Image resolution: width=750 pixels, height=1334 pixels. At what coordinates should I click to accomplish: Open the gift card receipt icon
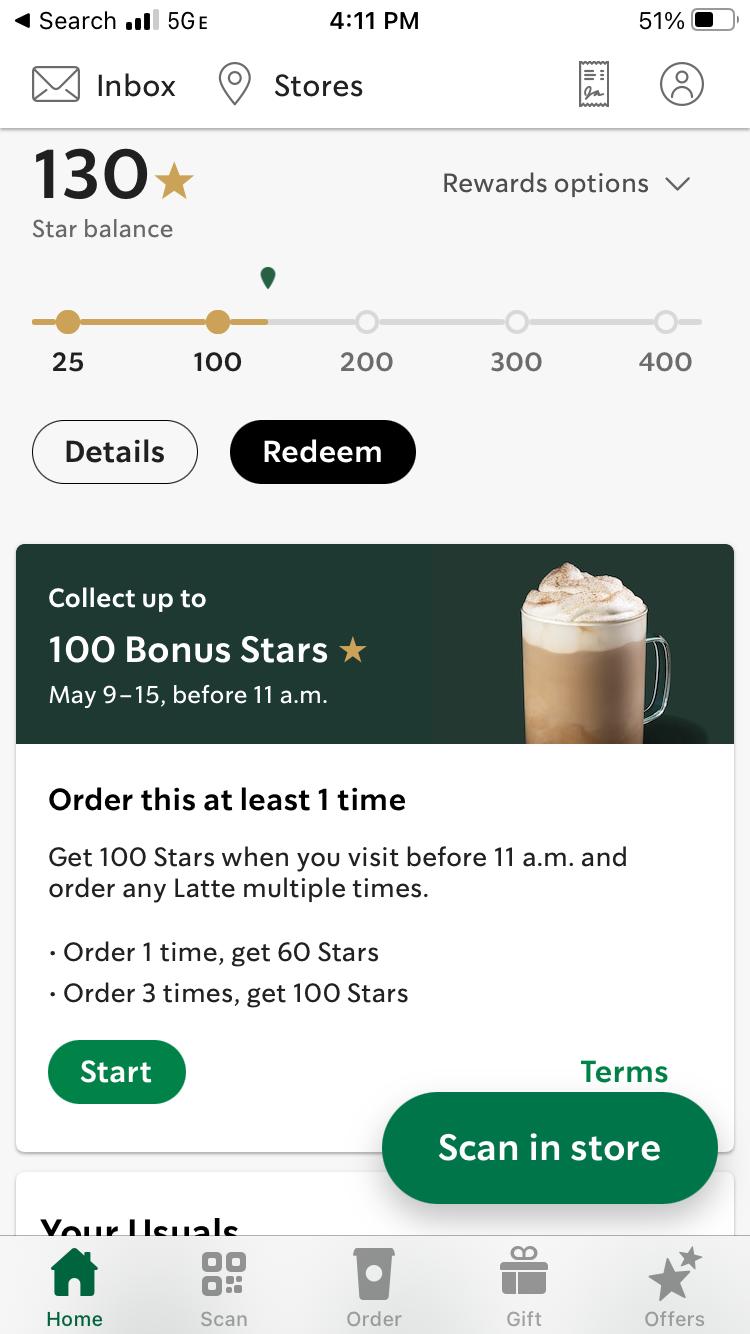(x=592, y=84)
